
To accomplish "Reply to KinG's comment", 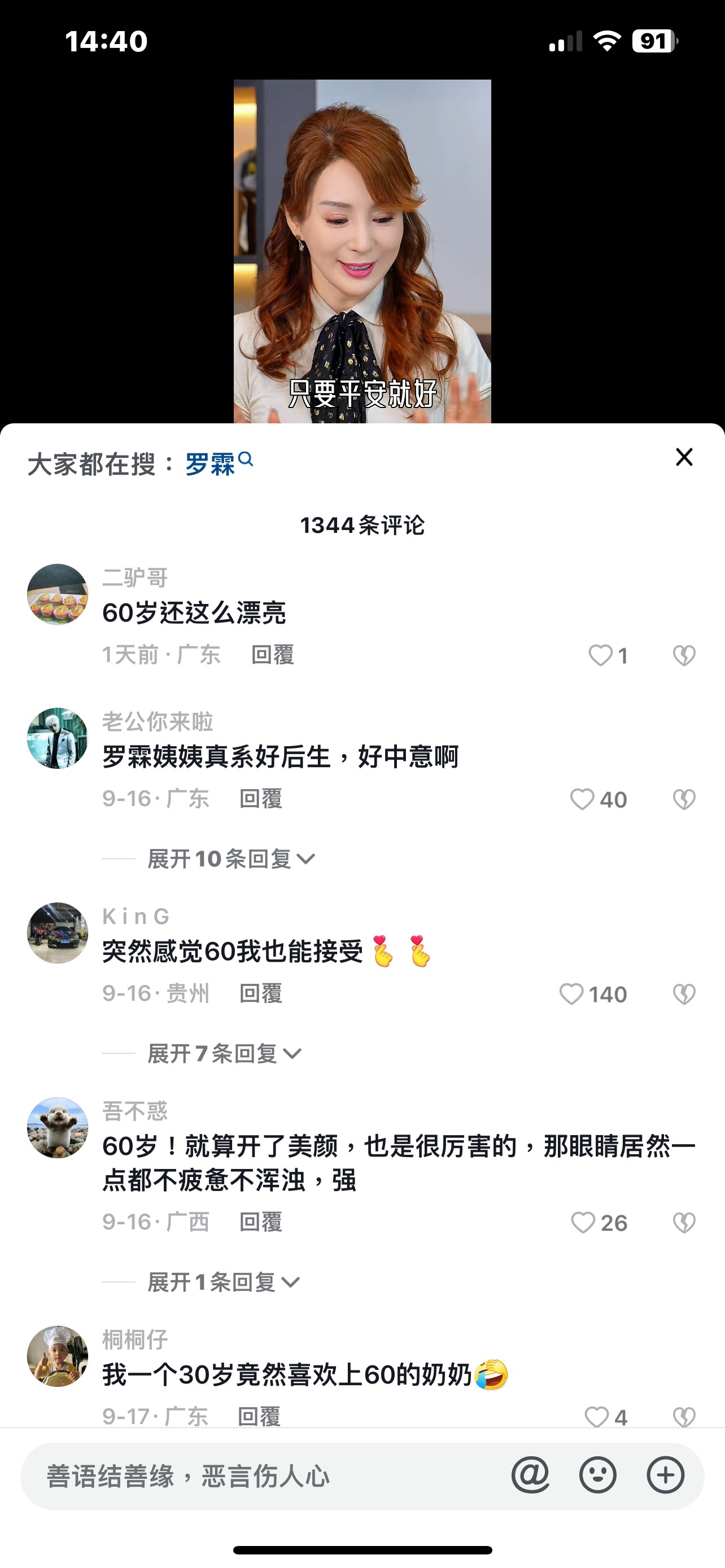I will pyautogui.click(x=260, y=993).
